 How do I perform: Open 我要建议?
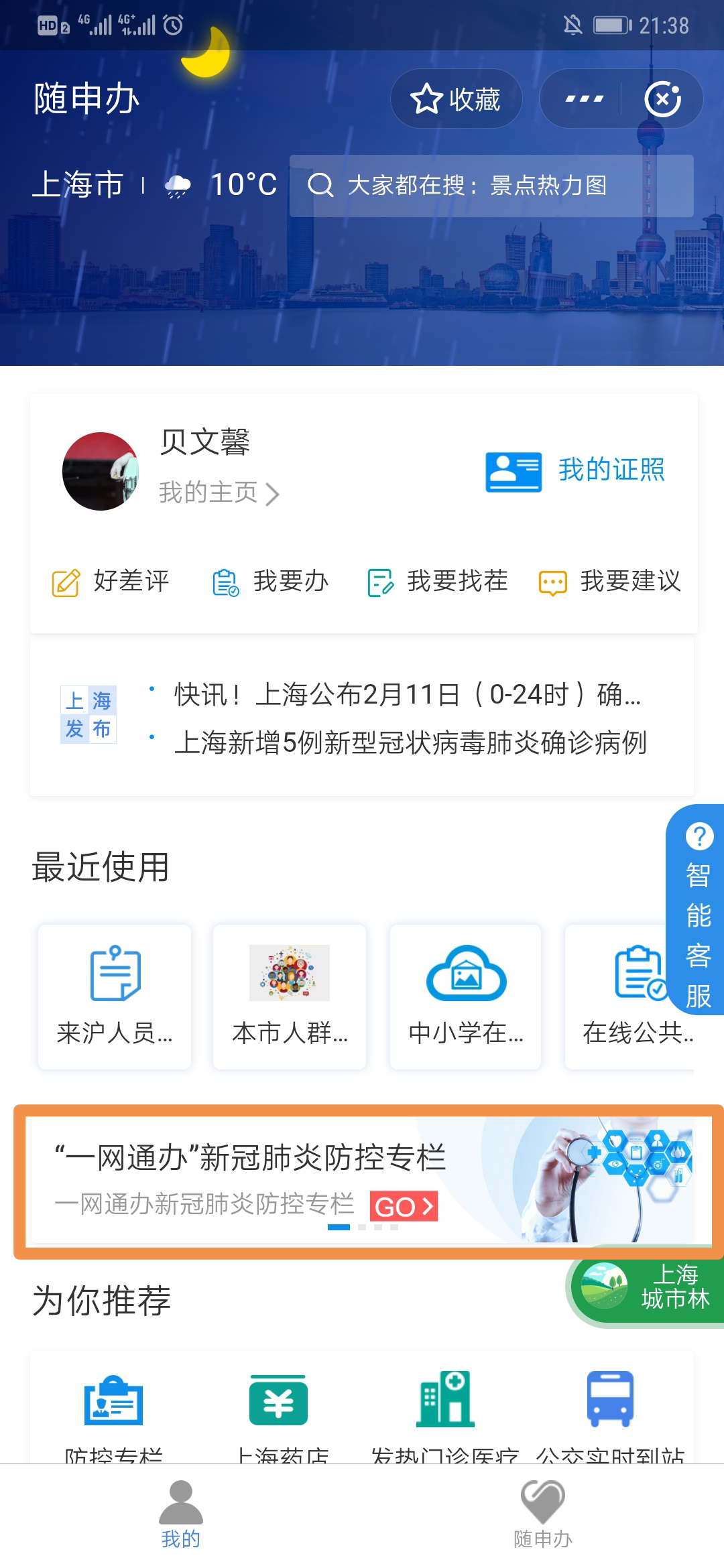[610, 581]
